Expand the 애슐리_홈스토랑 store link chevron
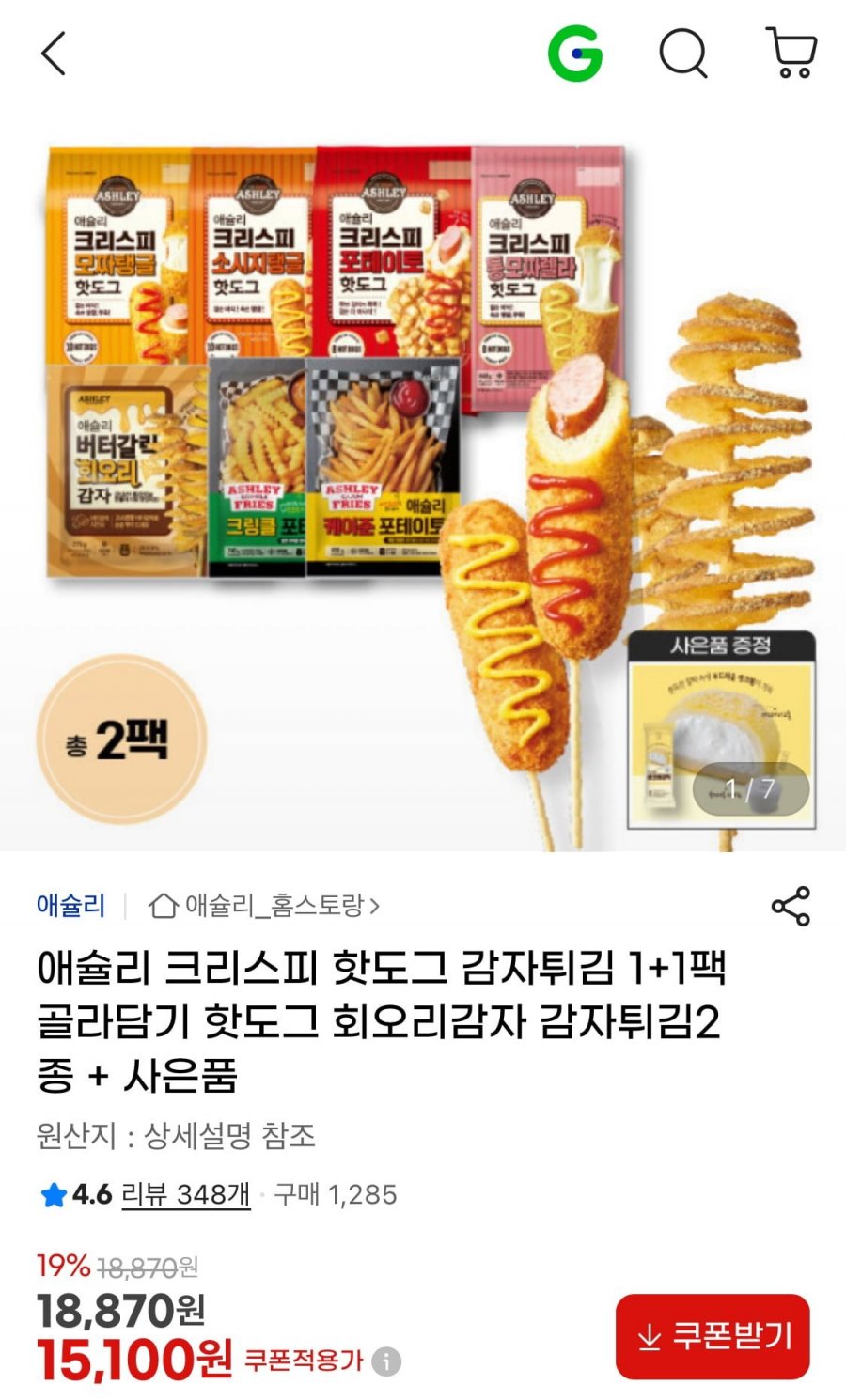 [x=375, y=905]
